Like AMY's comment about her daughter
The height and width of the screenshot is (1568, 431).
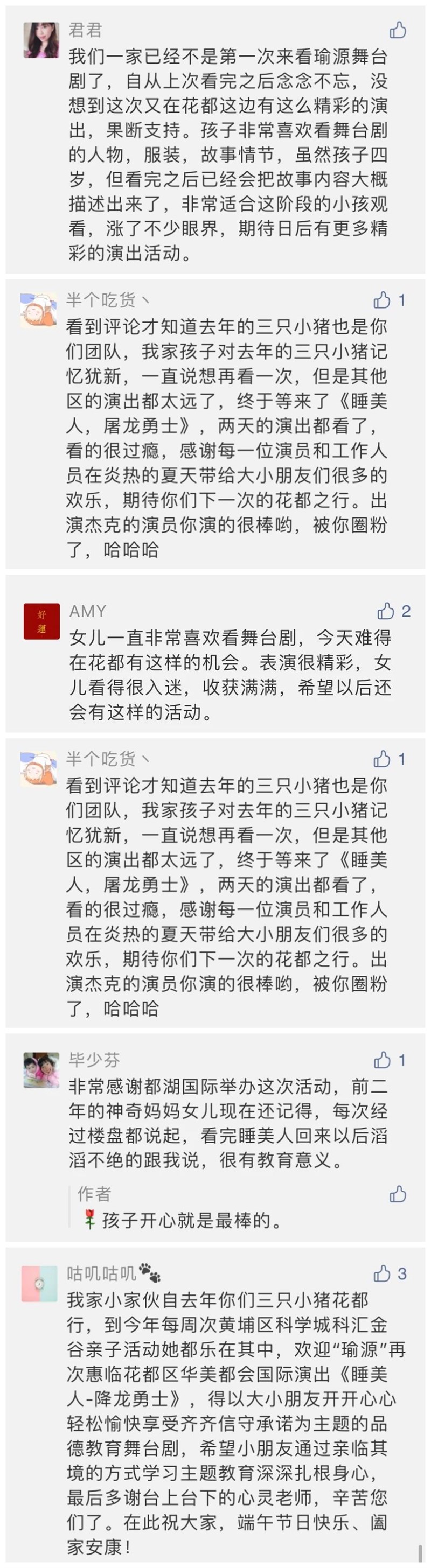(386, 611)
